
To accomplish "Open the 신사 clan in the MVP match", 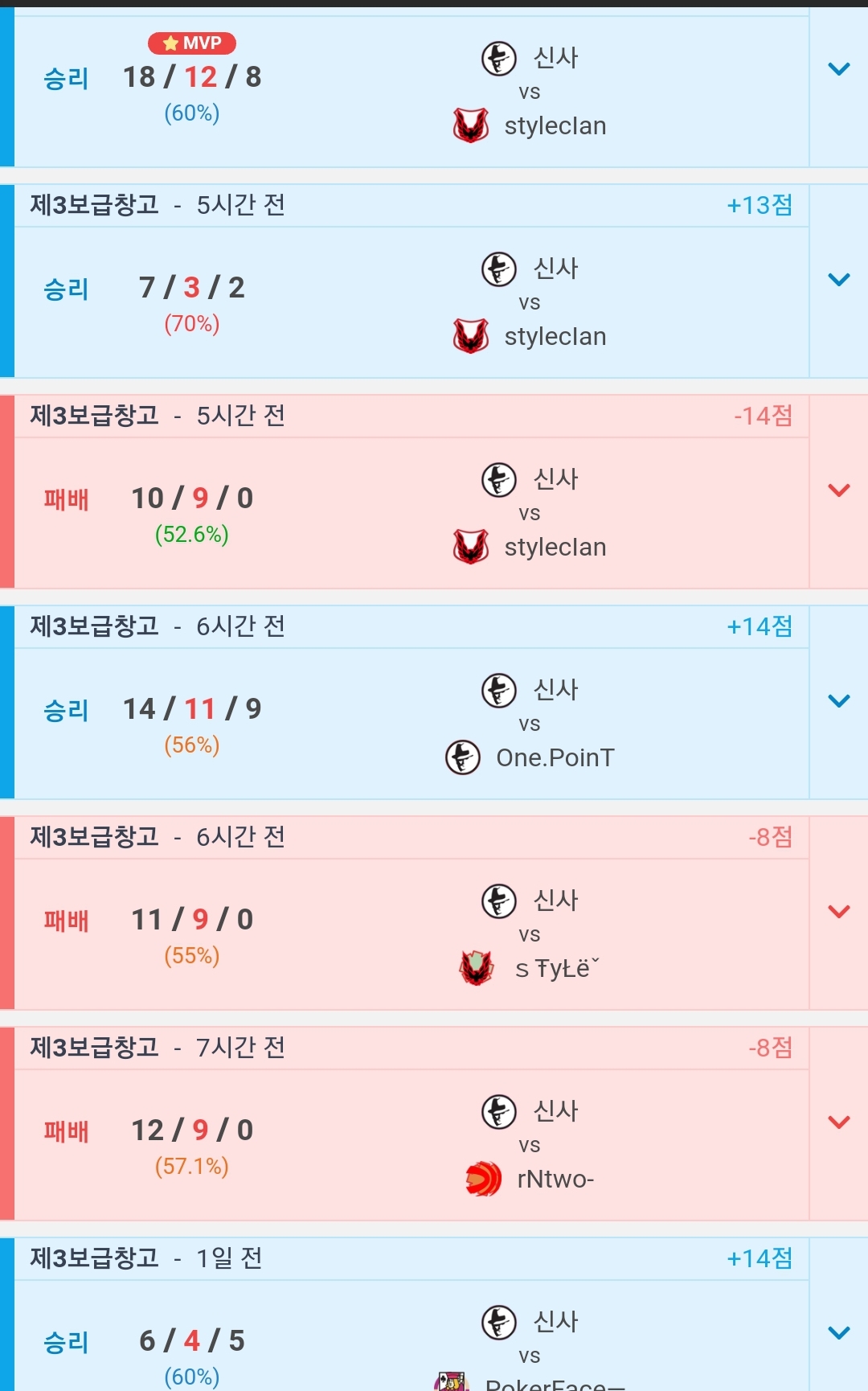I will point(555,58).
